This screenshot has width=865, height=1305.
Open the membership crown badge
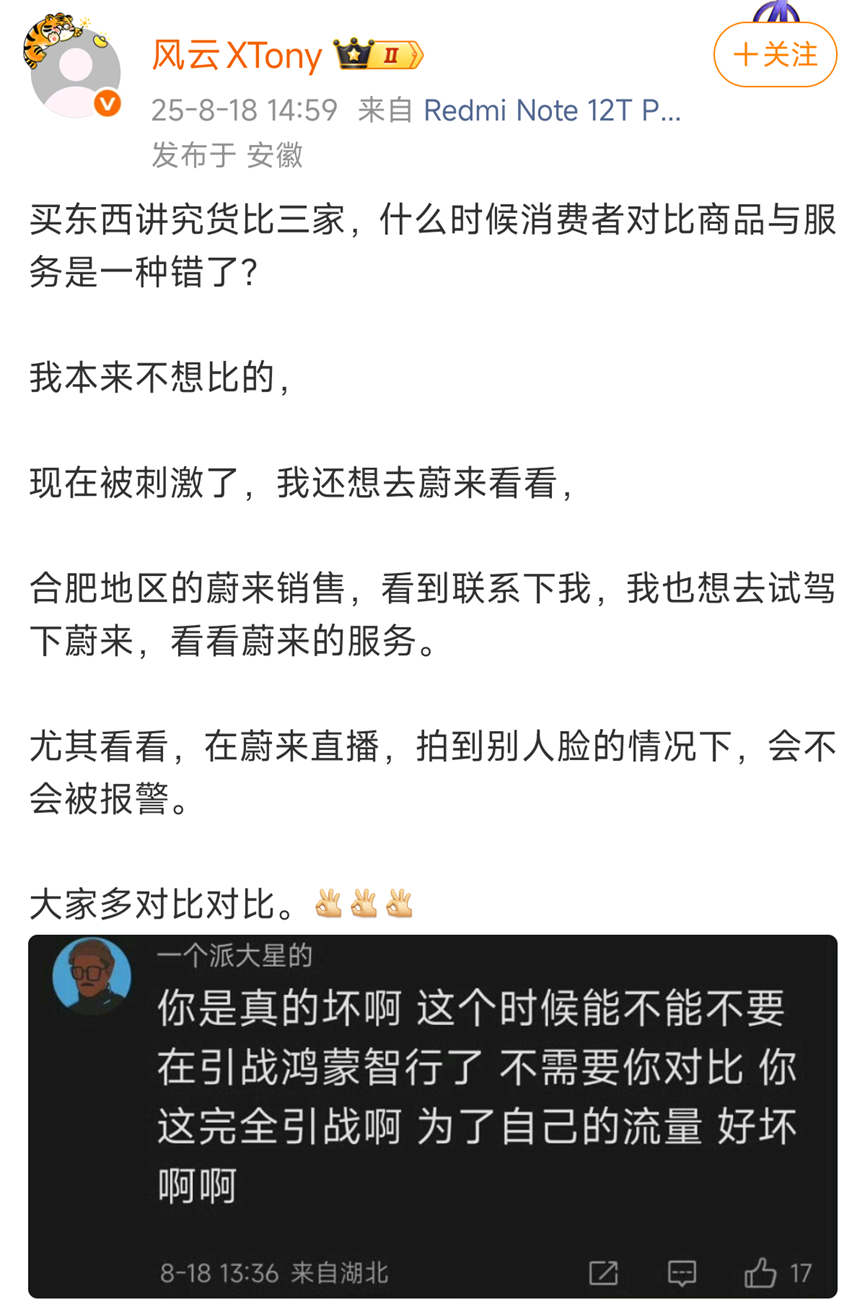379,56
